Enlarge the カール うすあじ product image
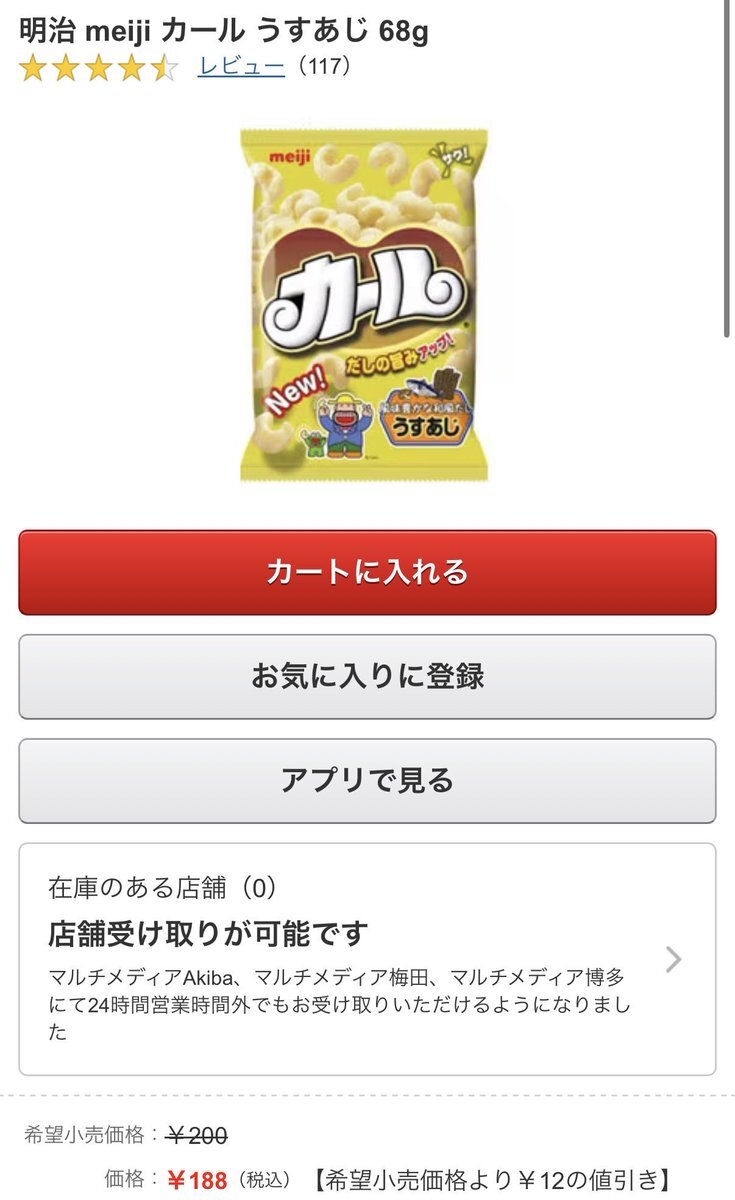 (x=364, y=305)
